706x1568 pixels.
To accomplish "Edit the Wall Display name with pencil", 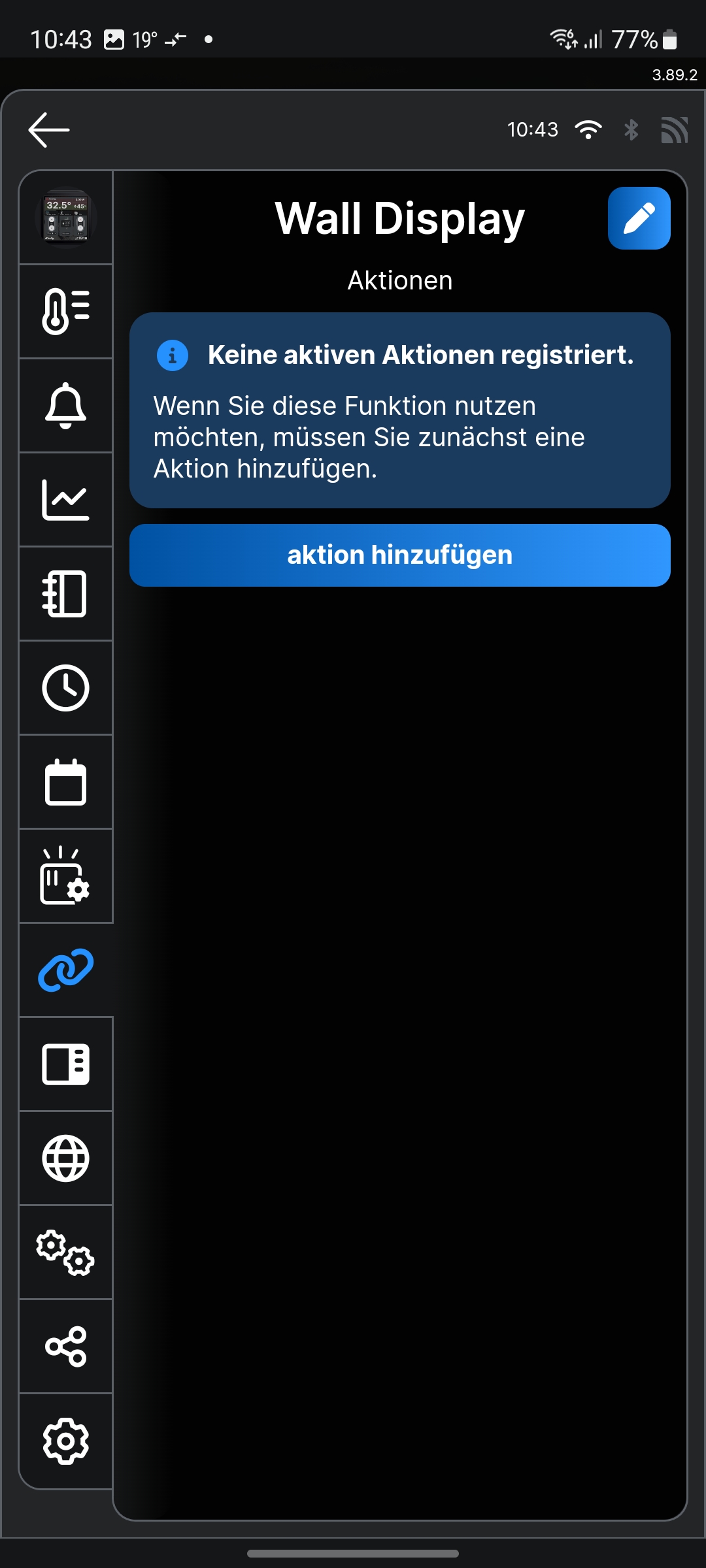I will (x=639, y=218).
